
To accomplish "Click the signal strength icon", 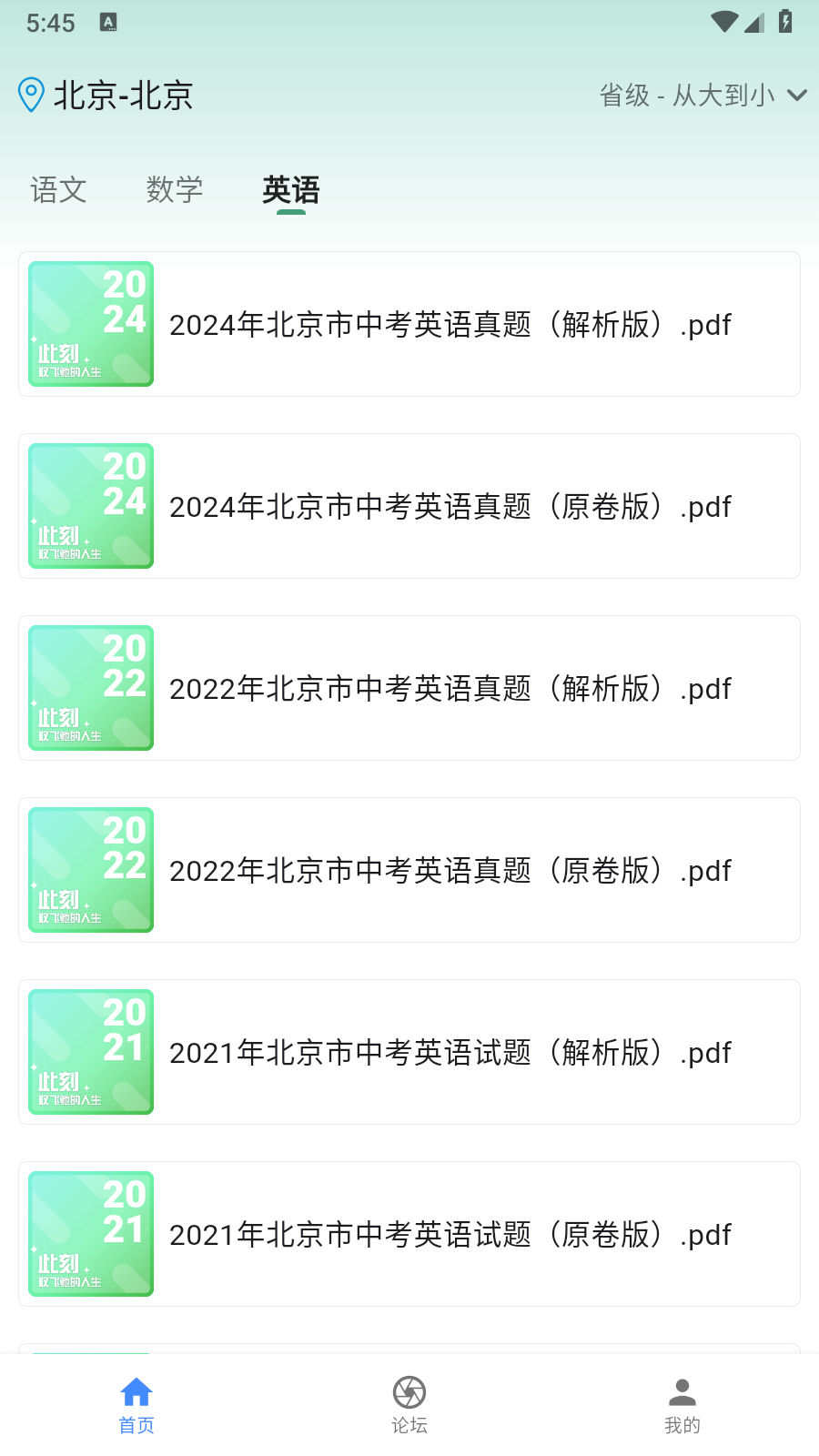I will coord(754,23).
